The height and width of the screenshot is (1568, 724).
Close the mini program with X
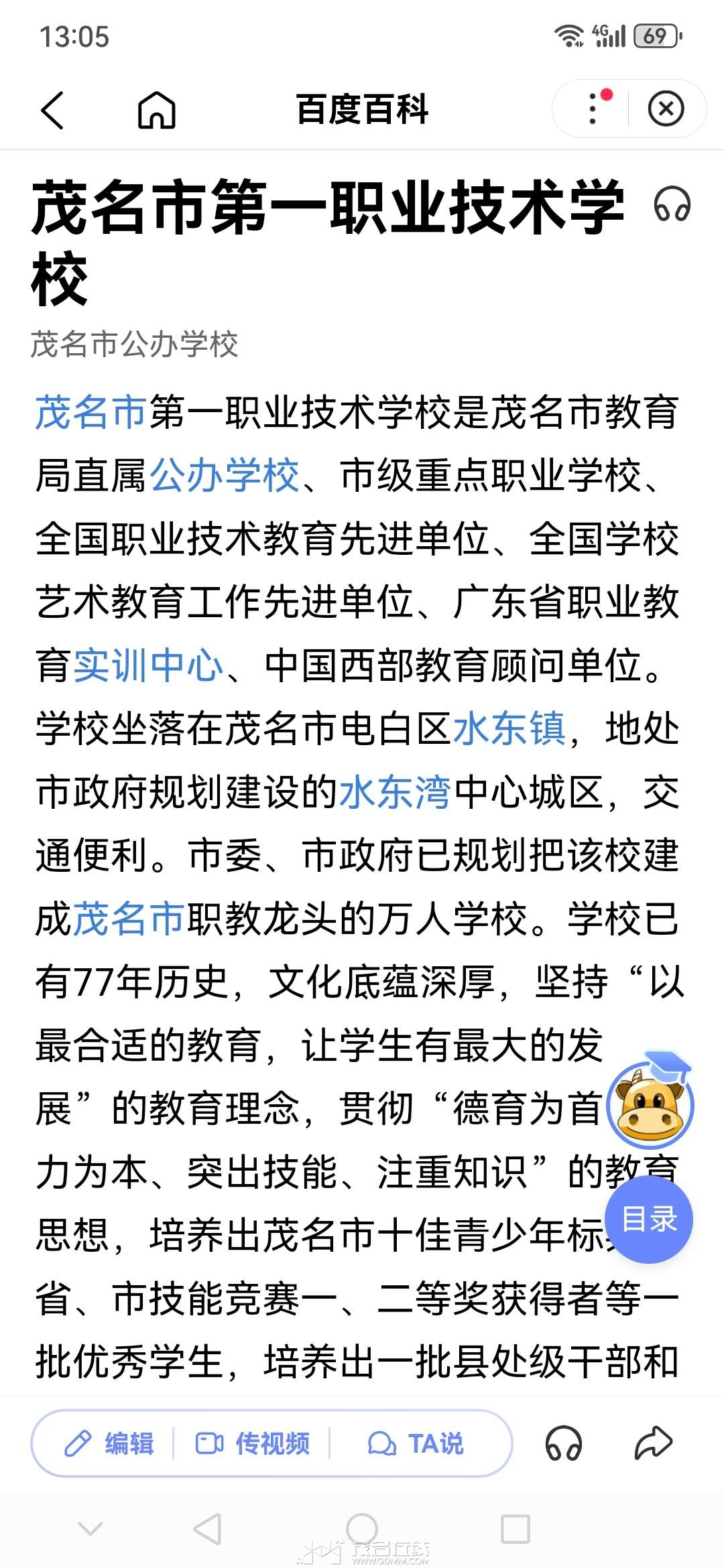click(666, 109)
